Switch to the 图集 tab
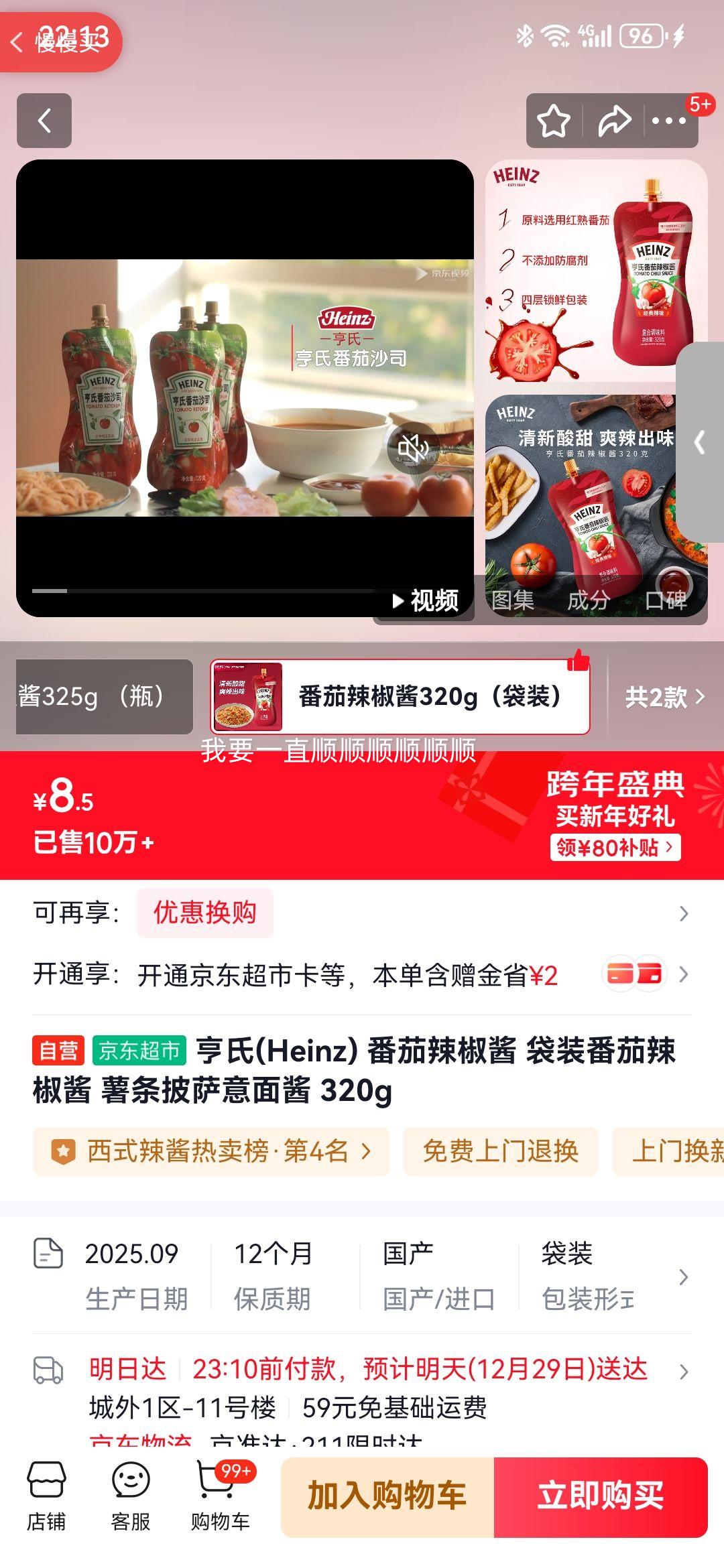This screenshot has height=1568, width=724. point(514,602)
